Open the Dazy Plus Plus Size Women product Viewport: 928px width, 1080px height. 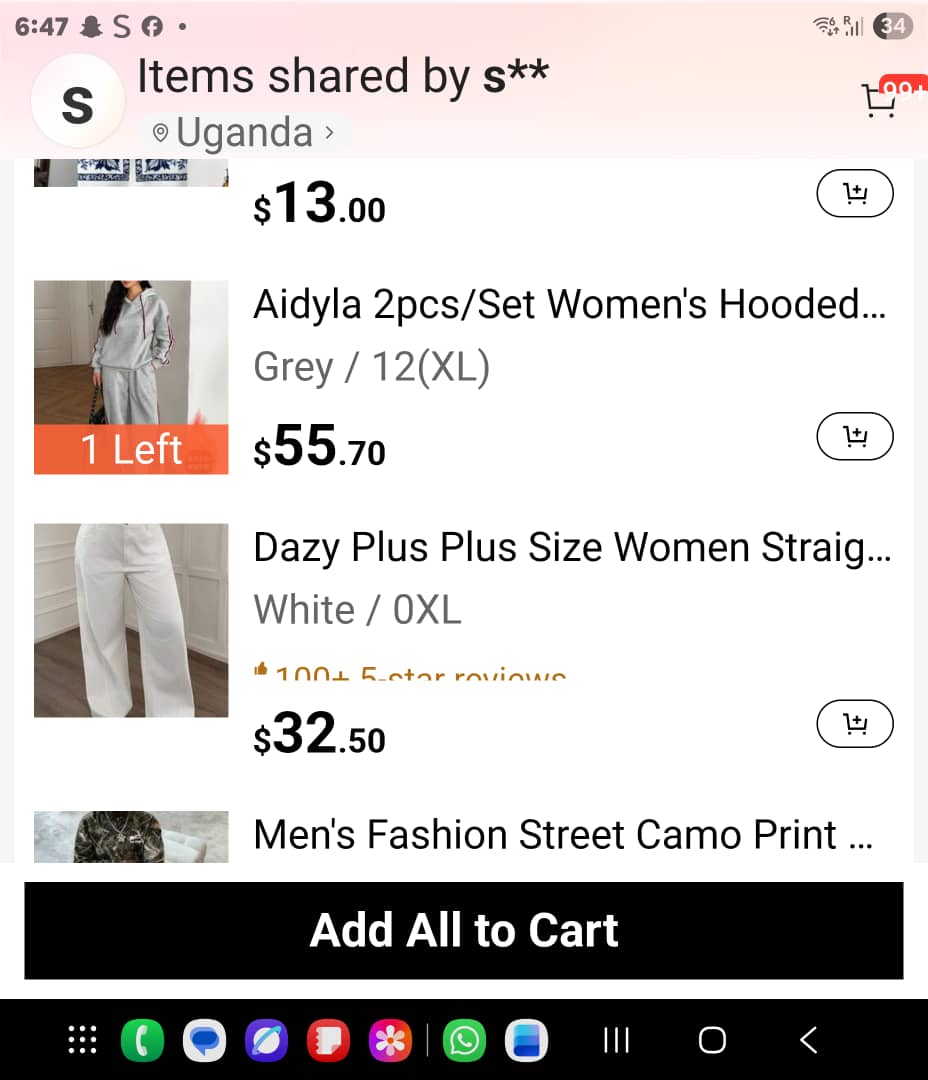point(572,548)
